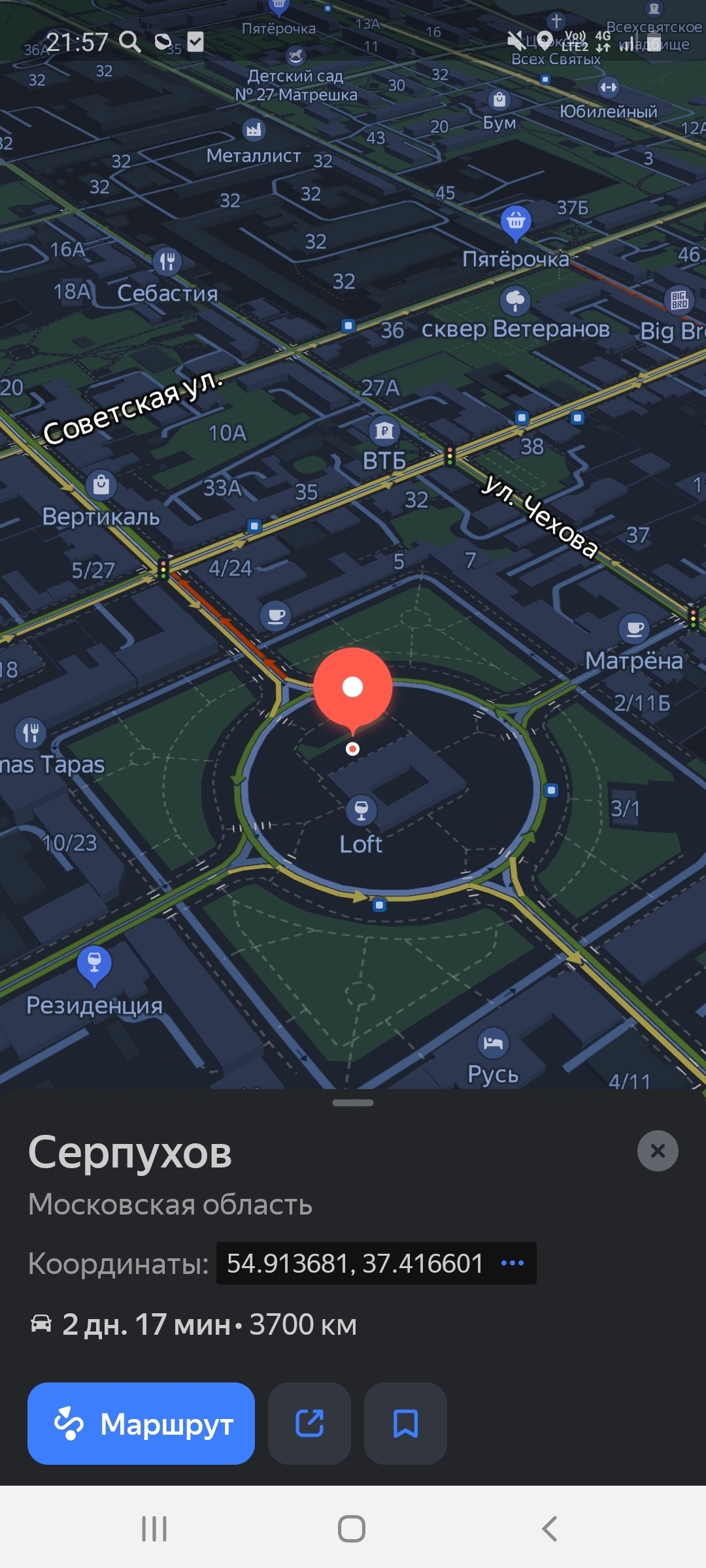The height and width of the screenshot is (1568, 706).
Task: Select the Резиденция place pin
Action: tap(94, 963)
